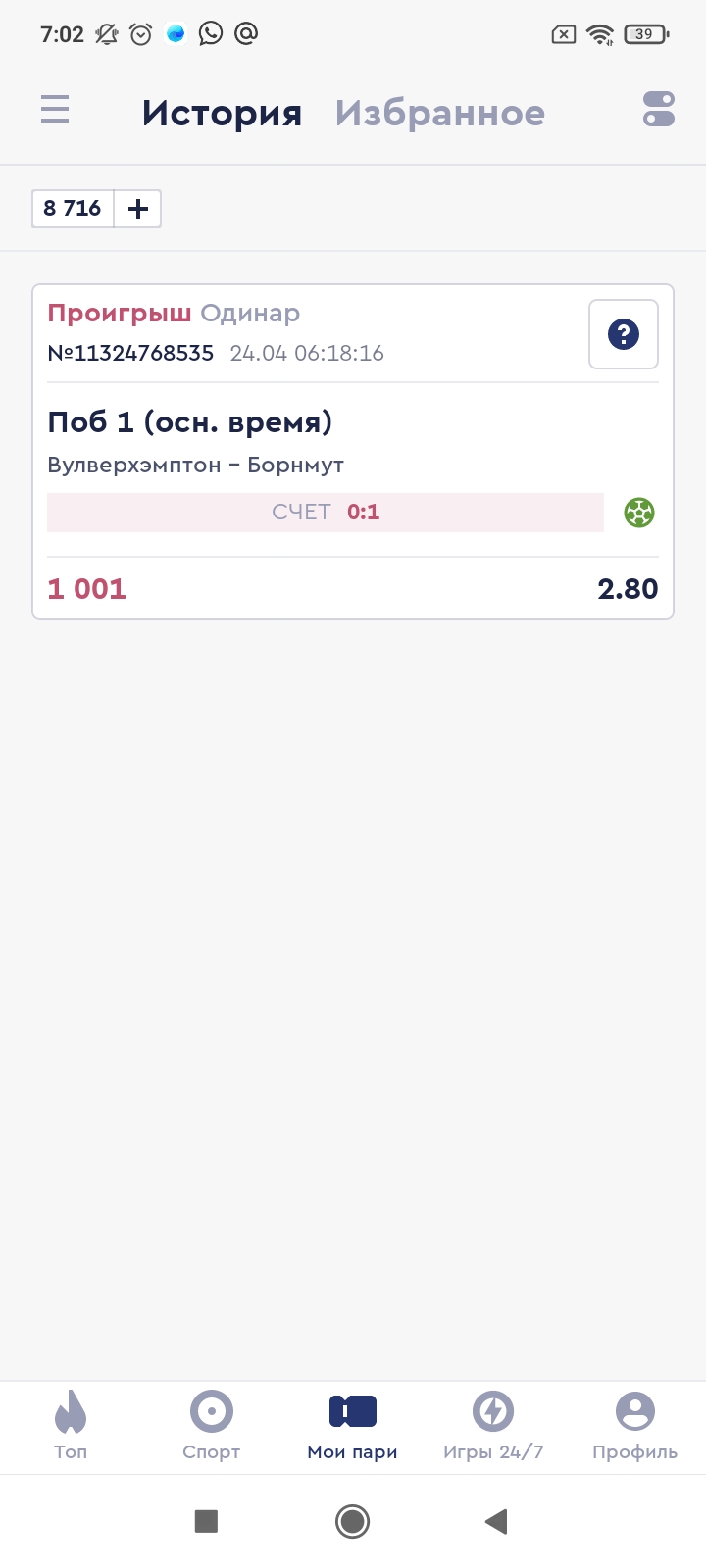Open the filter toggles icon

point(658,109)
